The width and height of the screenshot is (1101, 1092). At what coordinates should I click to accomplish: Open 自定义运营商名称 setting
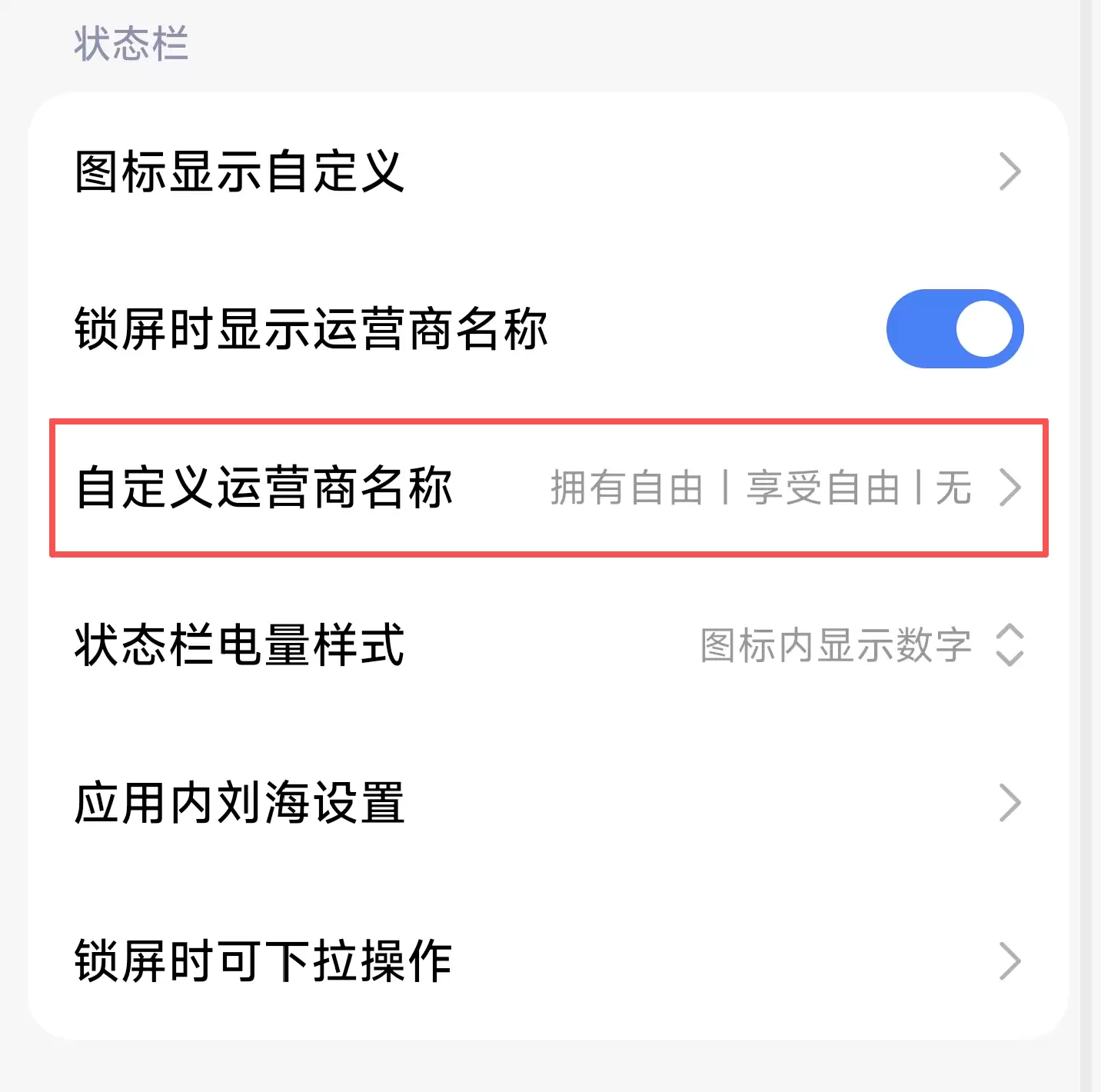pos(547,488)
